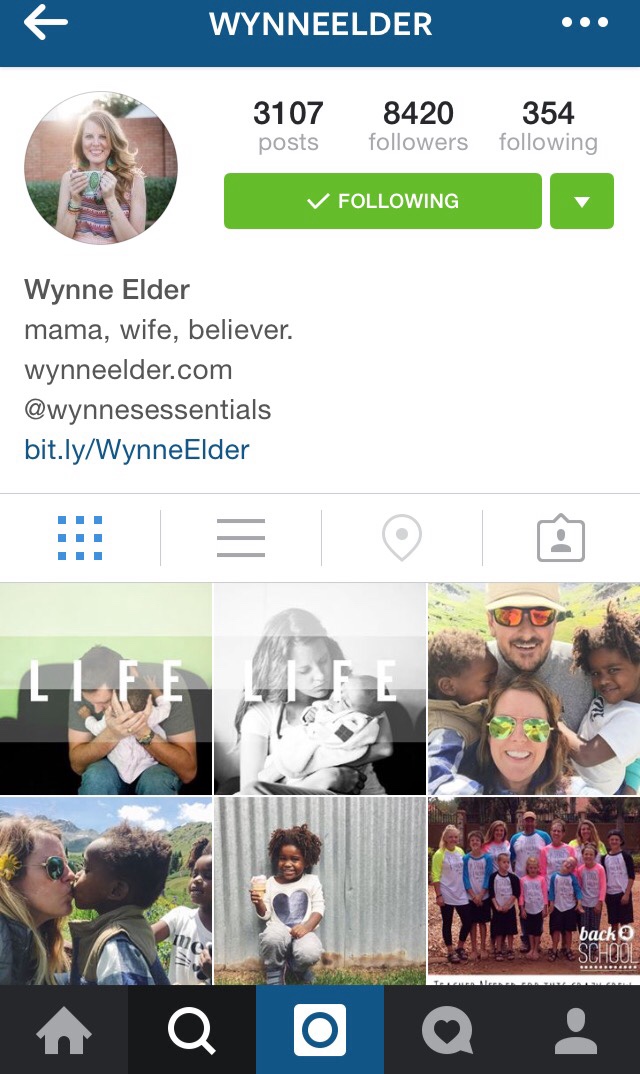Open the girl holding ice cream photo
The width and height of the screenshot is (640, 1074).
(x=320, y=890)
